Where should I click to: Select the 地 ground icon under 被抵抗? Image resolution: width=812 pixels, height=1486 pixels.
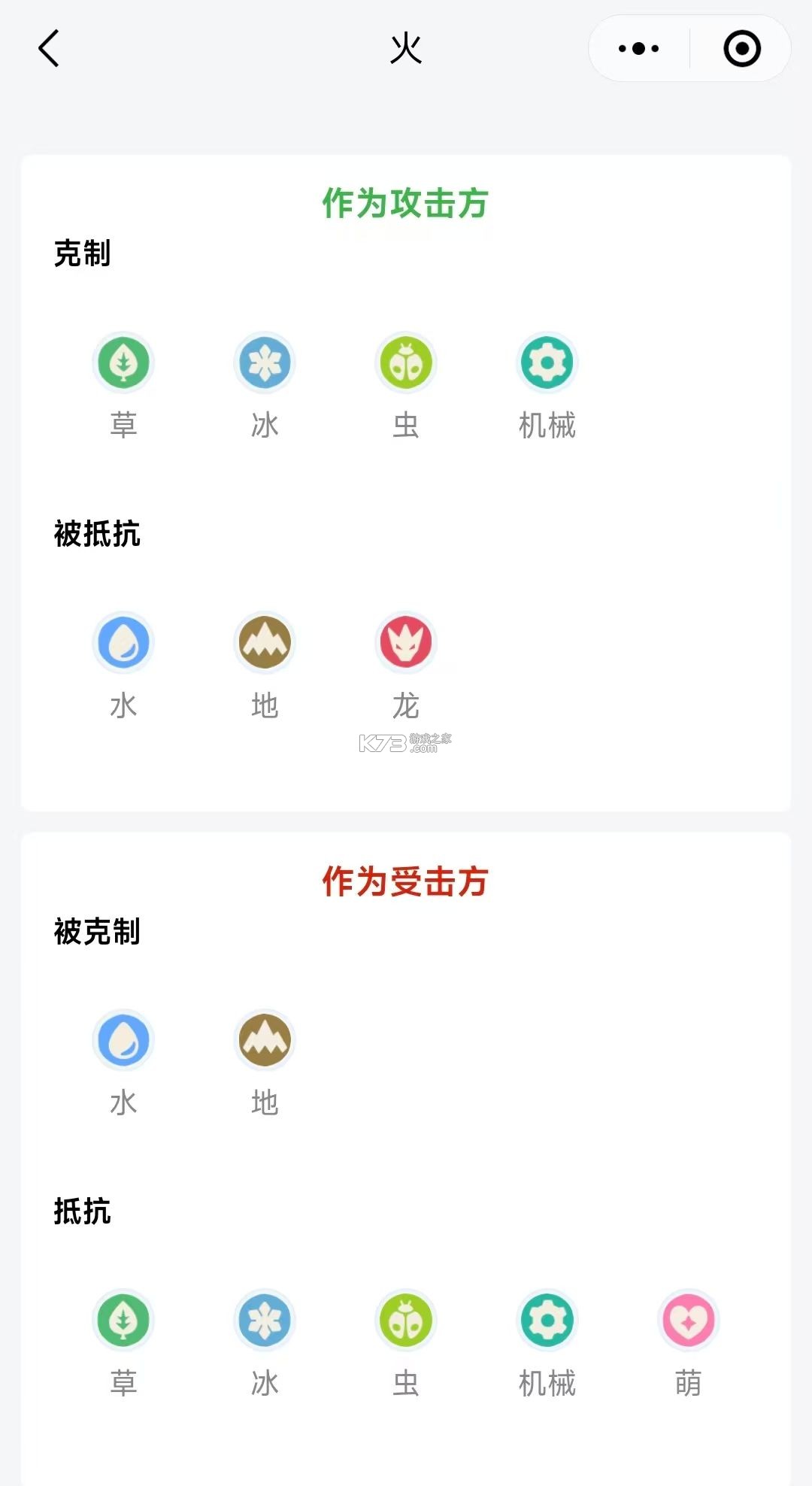(x=264, y=643)
